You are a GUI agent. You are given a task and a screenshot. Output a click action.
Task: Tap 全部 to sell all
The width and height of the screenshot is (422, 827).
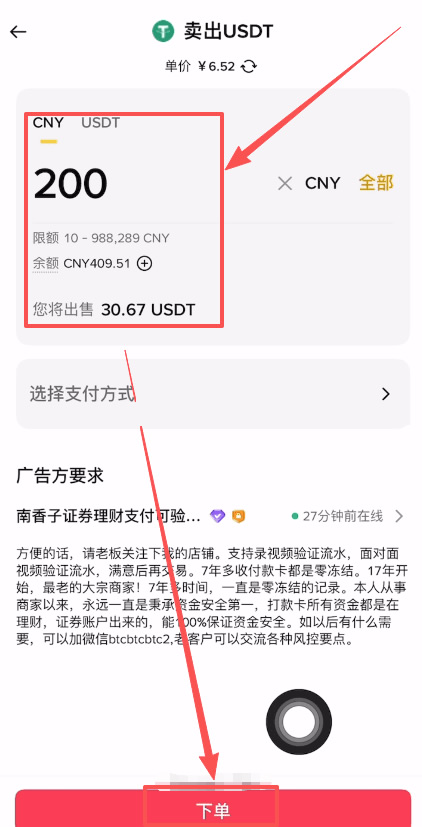click(376, 183)
